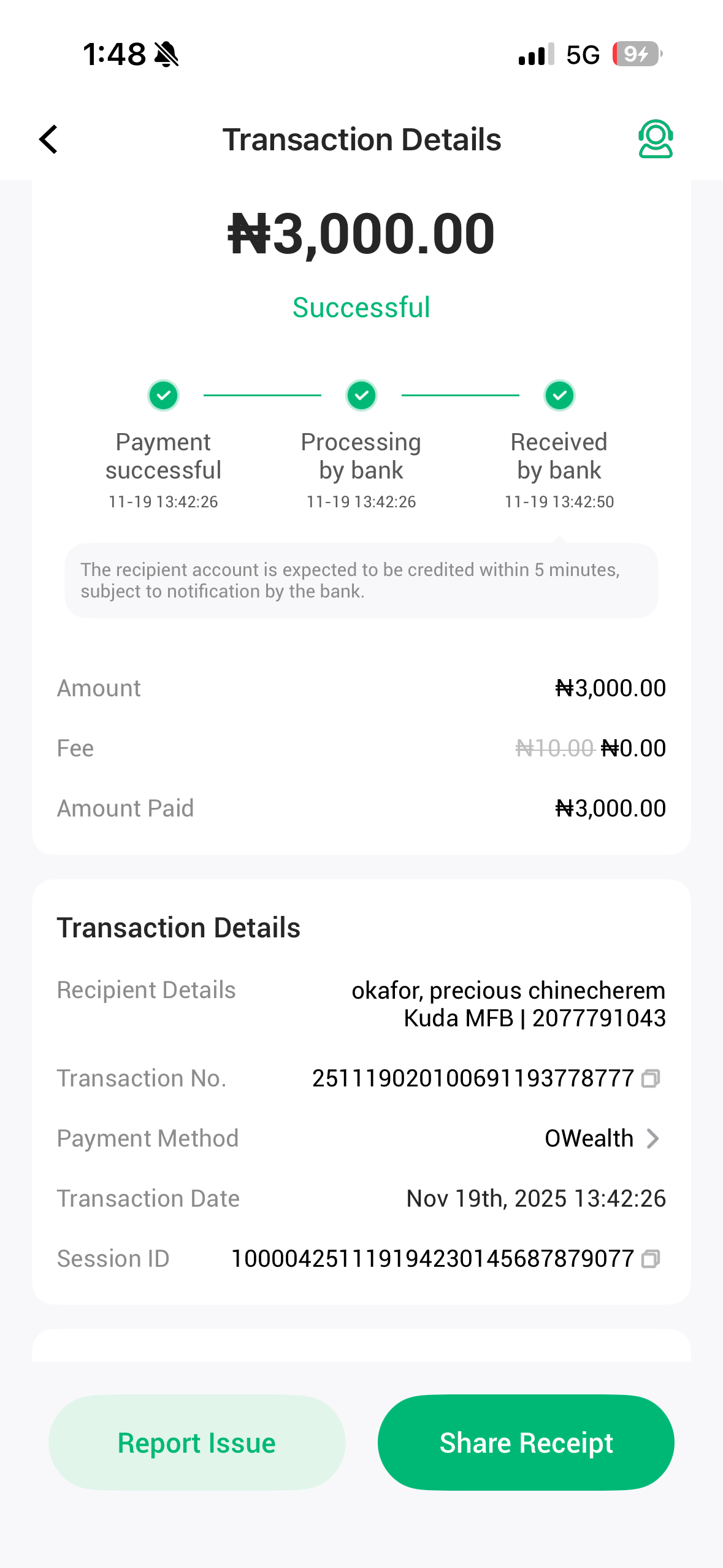Screen dimensions: 723x1568
Task: Share the transaction receipt
Action: 526,1442
